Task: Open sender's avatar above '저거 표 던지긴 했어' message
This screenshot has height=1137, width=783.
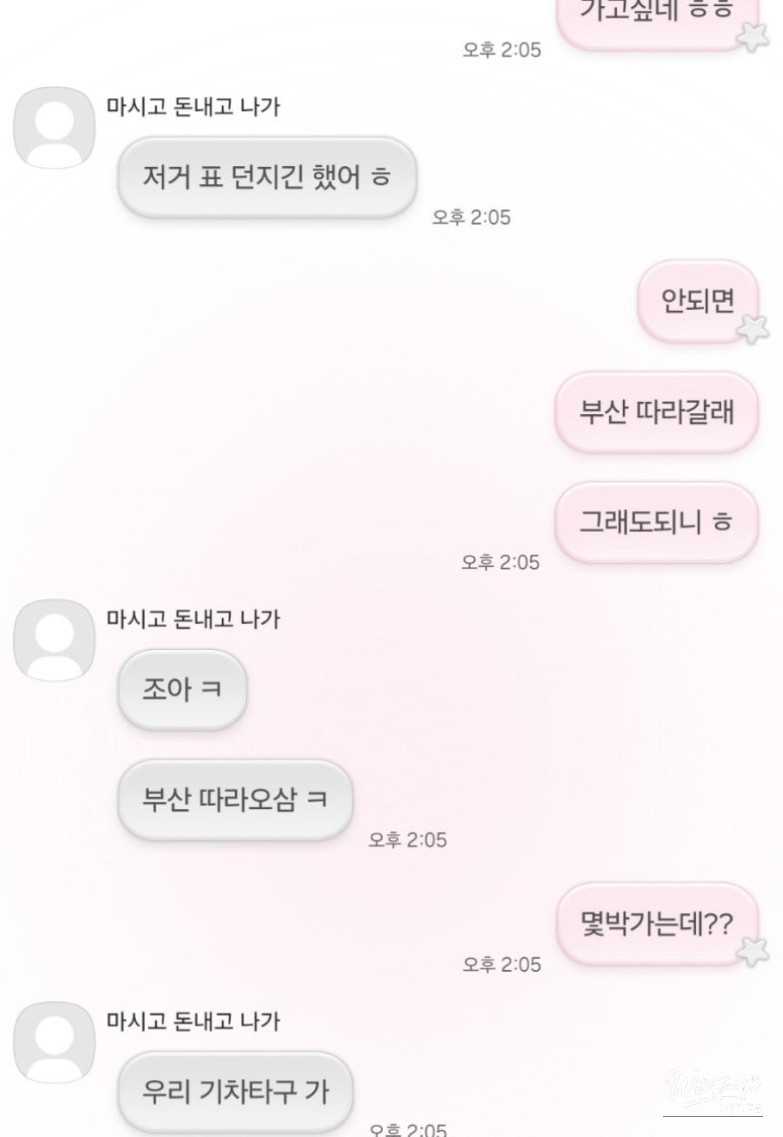Action: [54, 129]
